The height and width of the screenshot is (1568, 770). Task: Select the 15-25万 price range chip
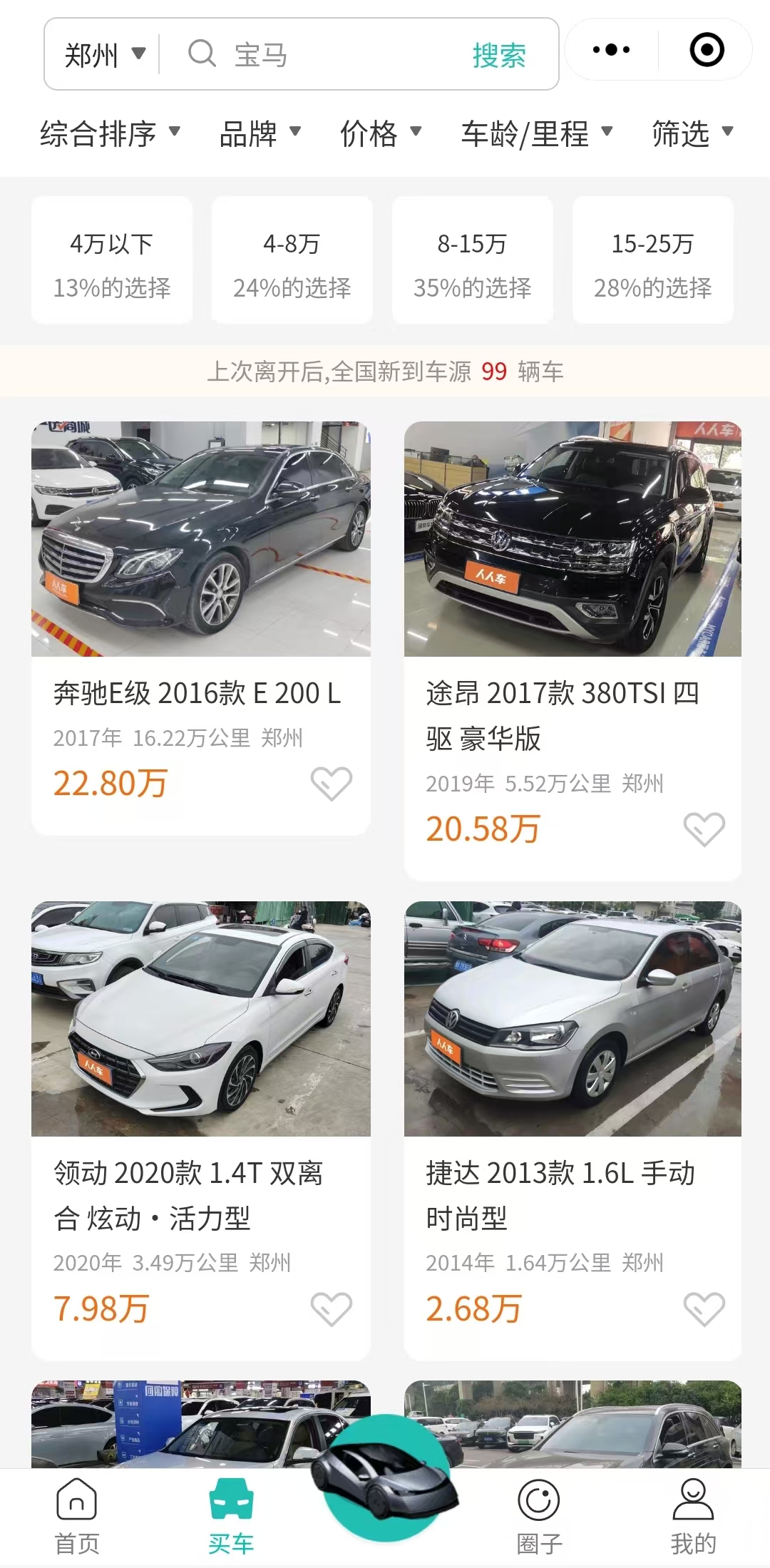pyautogui.click(x=653, y=261)
